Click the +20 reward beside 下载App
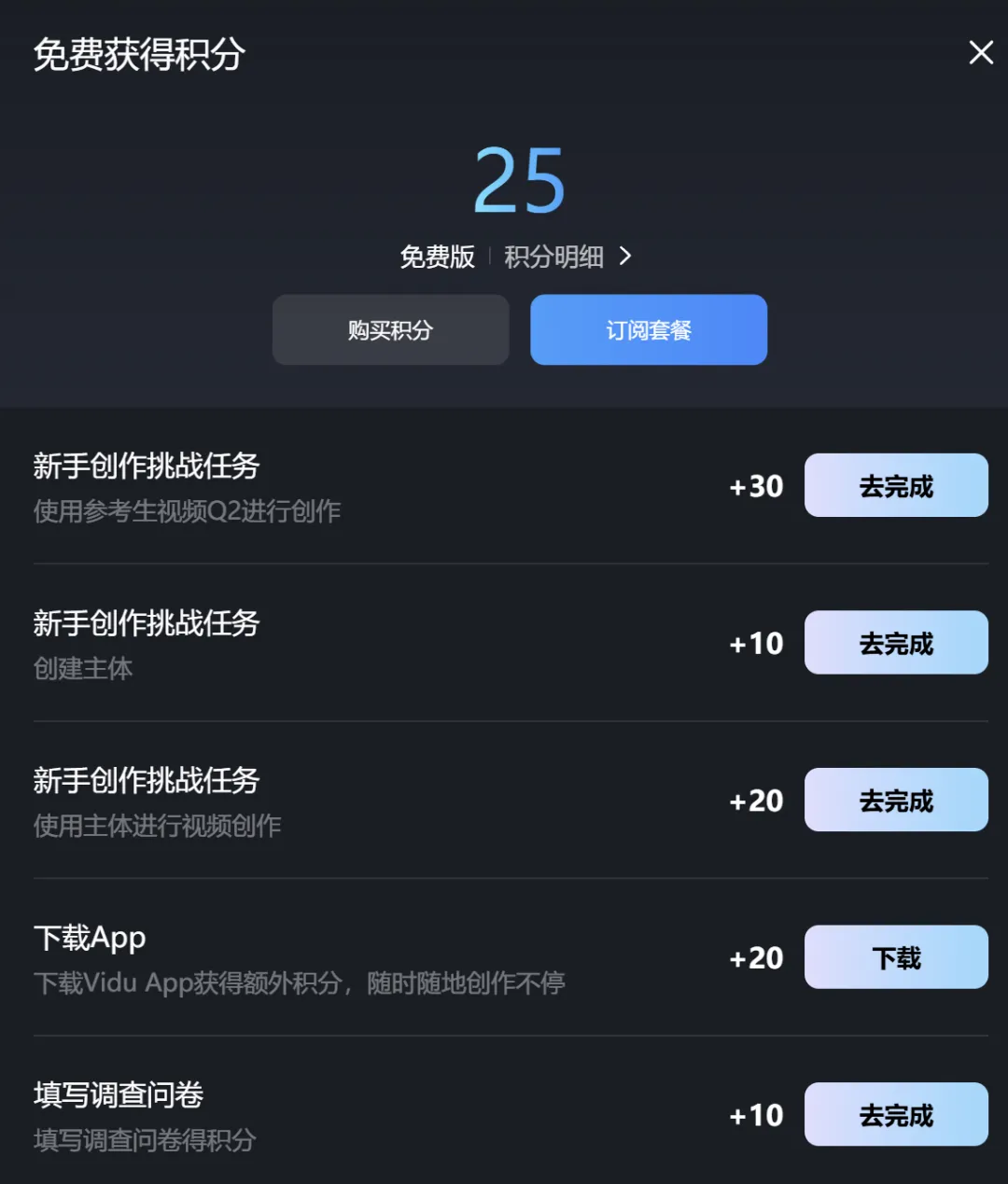This screenshot has width=1008, height=1184. point(754,957)
